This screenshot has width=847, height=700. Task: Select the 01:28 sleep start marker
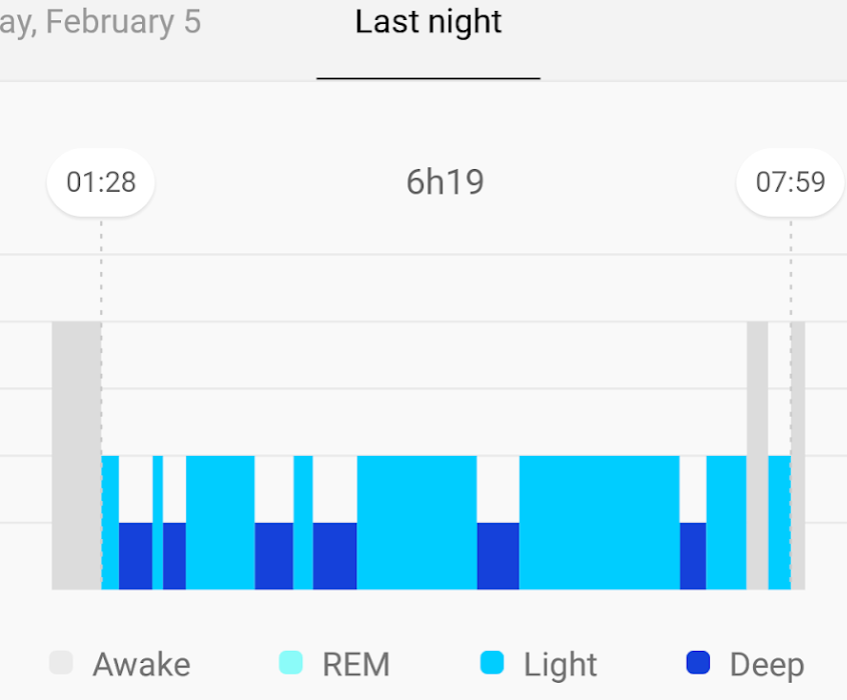coord(101,182)
